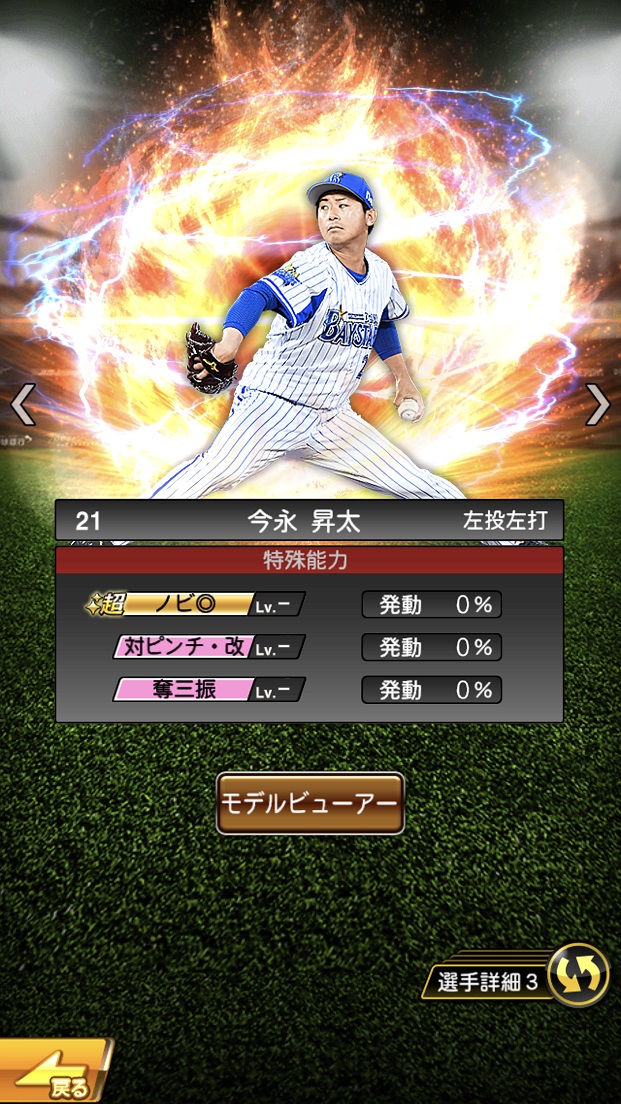Tap the 戻る back button

[55, 1075]
